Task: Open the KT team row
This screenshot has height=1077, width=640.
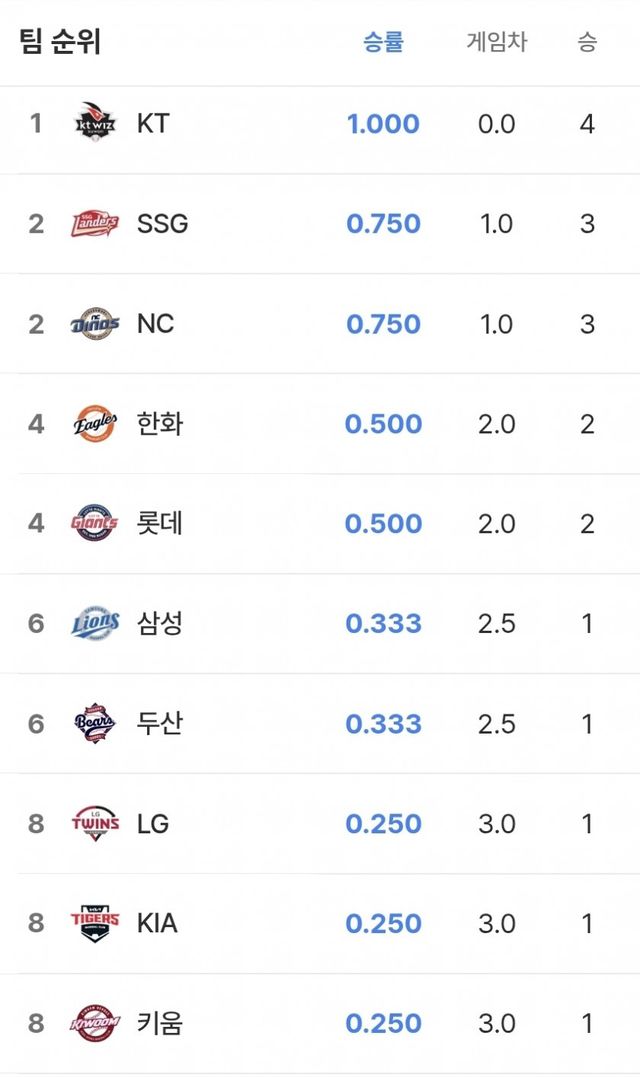Action: 153,124
